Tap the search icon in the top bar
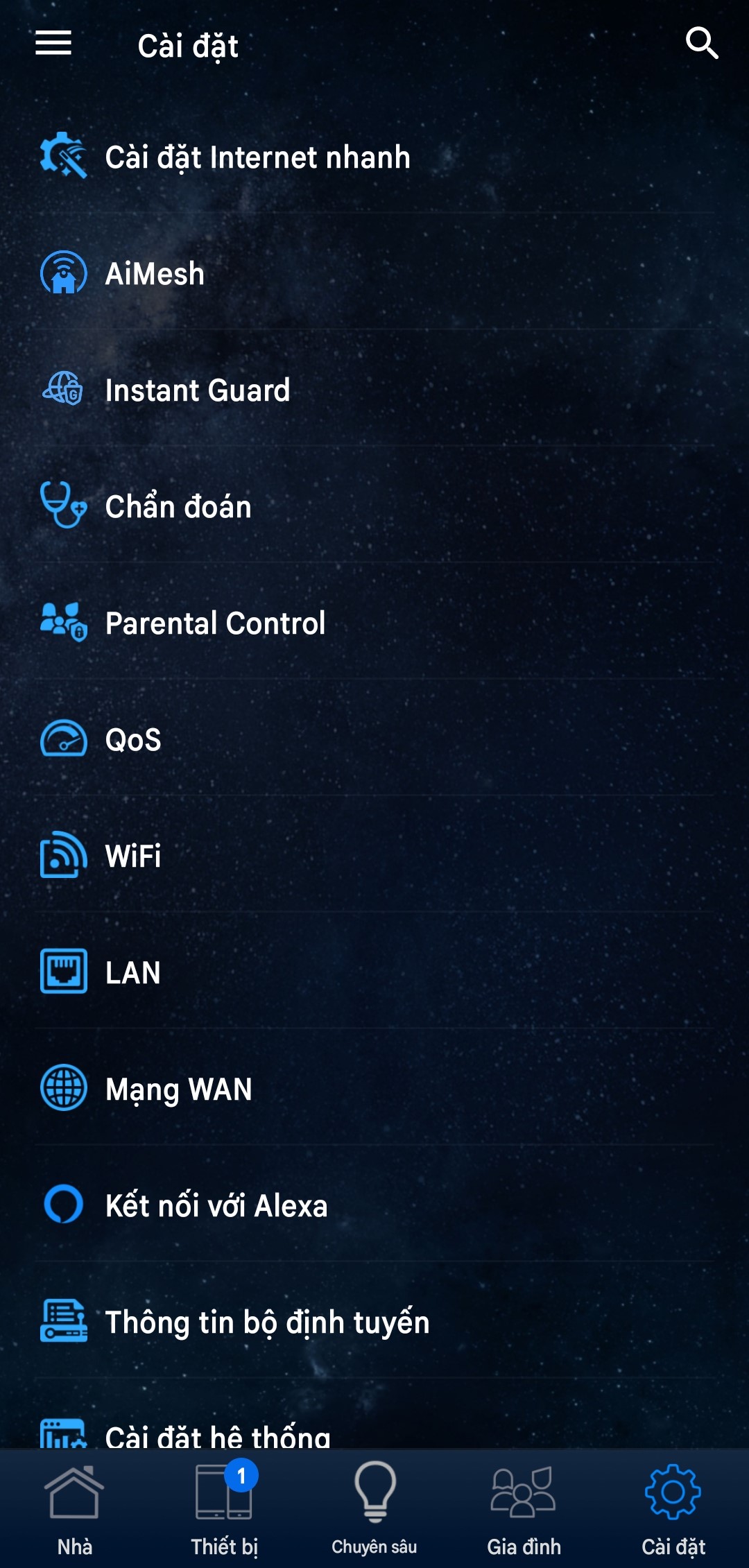The image size is (749, 1568). (701, 44)
